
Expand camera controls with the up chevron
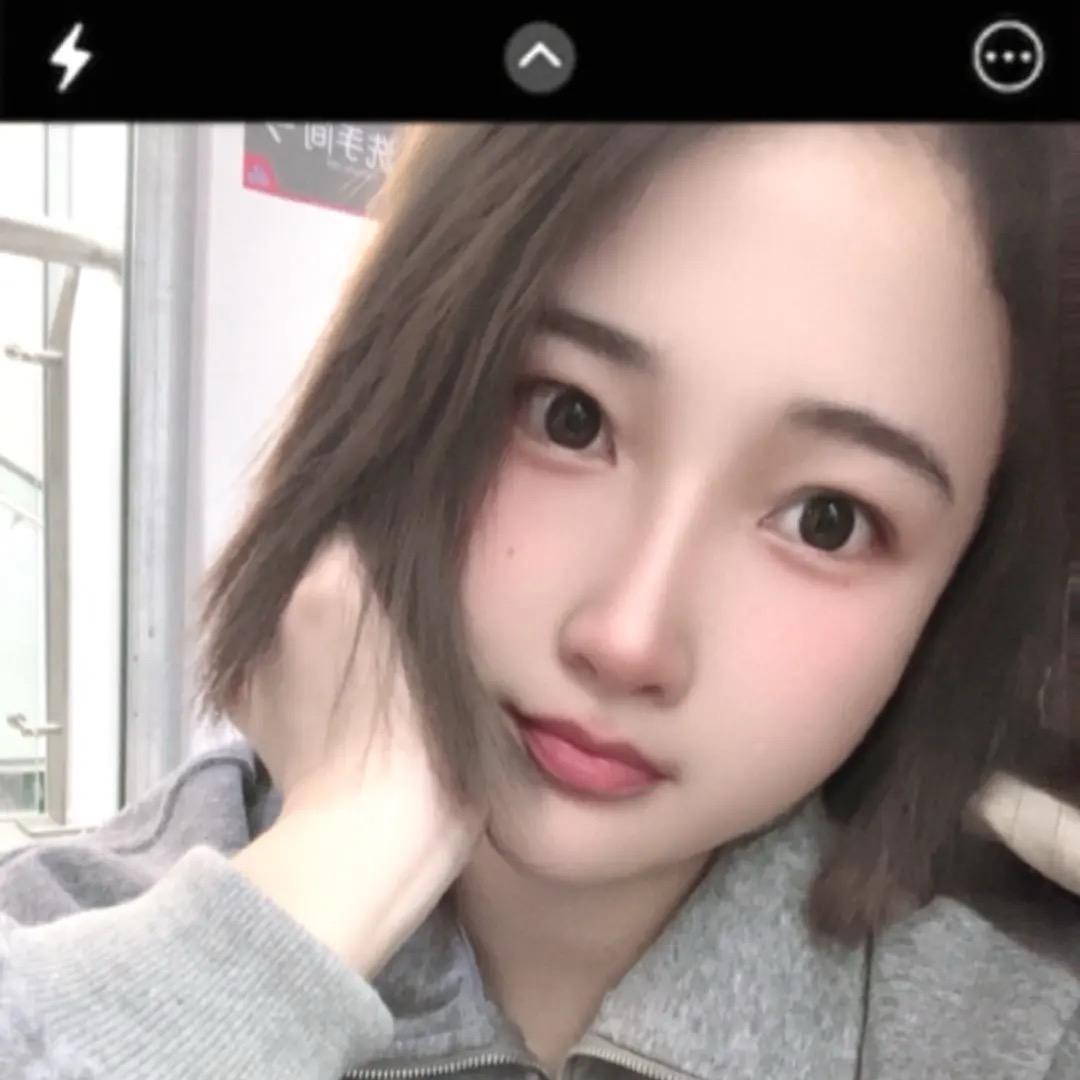click(x=540, y=57)
